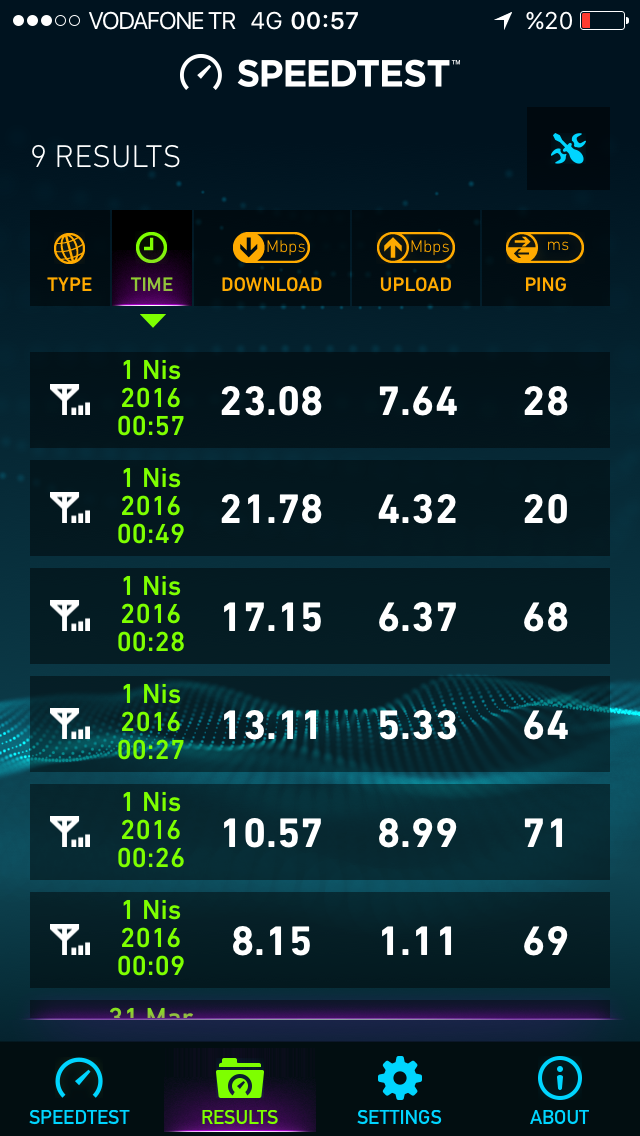Open the 00:49 result with 21.78 download
640x1136 pixels.
pos(320,508)
